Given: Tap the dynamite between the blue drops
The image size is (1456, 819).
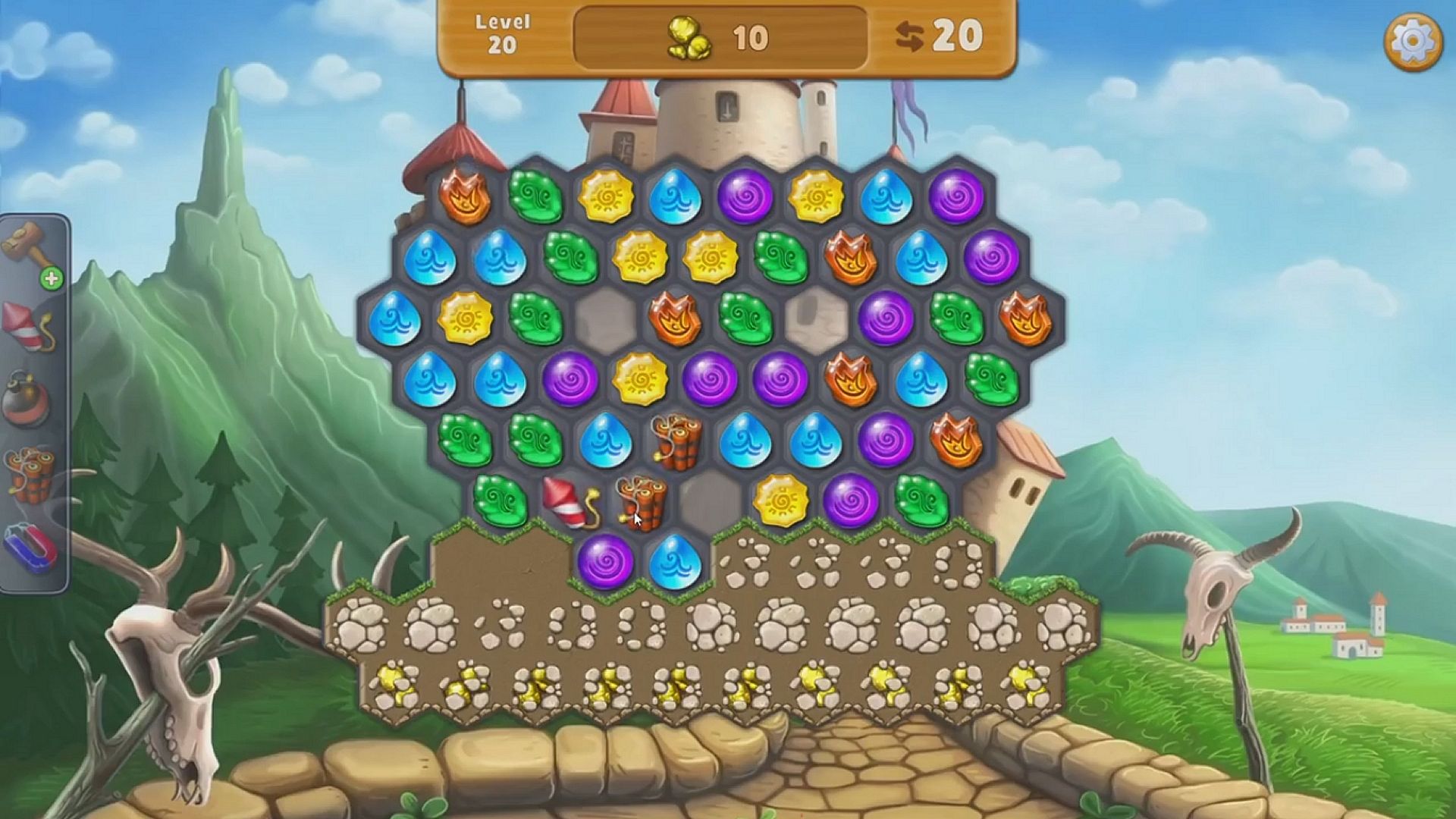Looking at the screenshot, I should tap(676, 441).
